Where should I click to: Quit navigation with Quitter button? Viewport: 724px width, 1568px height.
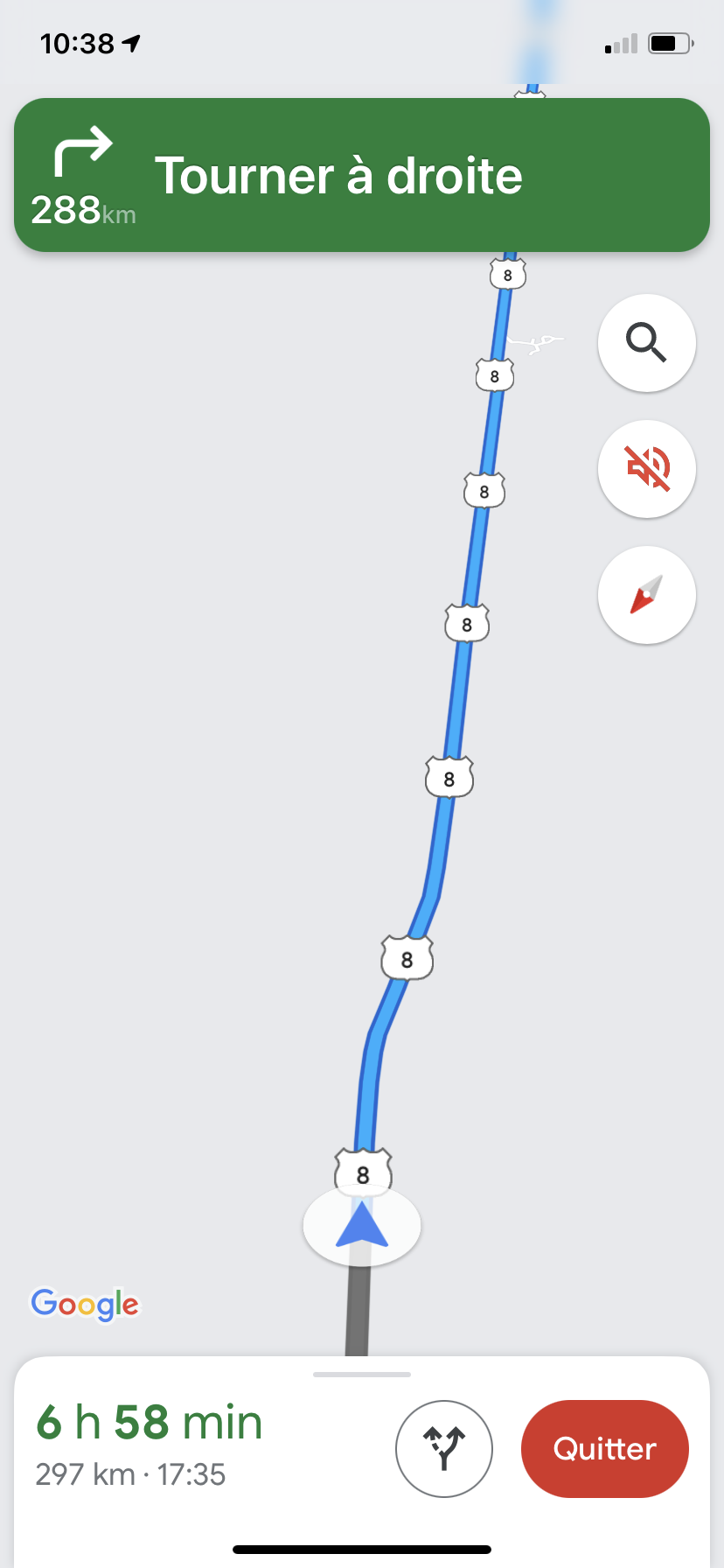tap(604, 1448)
